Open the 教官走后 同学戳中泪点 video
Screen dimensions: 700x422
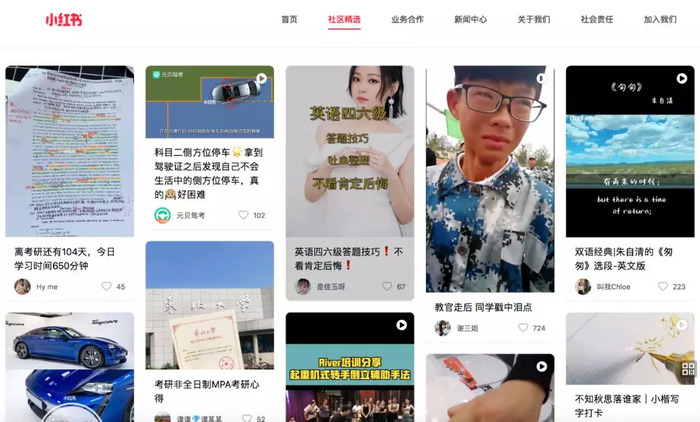pos(489,180)
